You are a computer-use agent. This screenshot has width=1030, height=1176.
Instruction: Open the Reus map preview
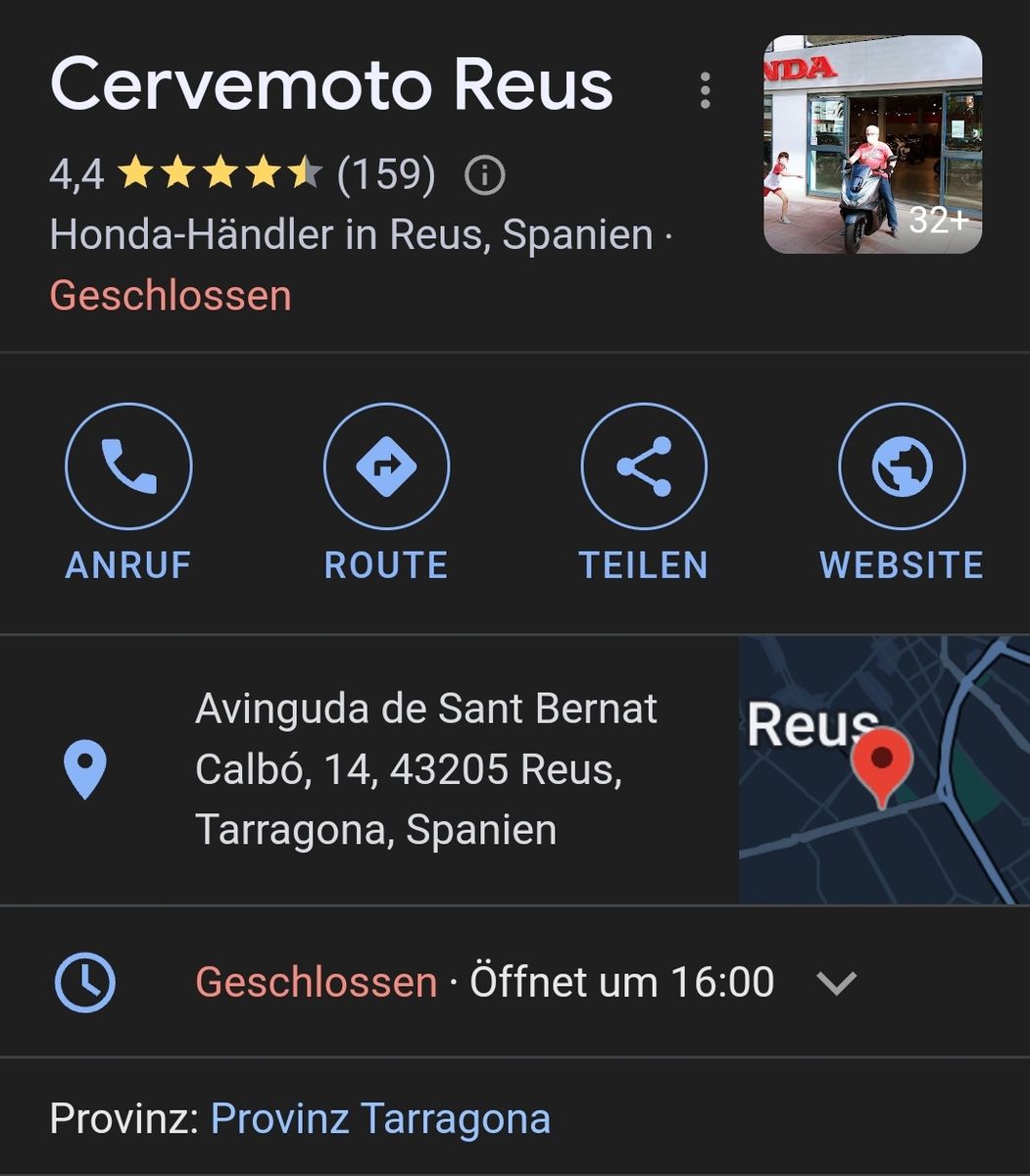coord(883,769)
